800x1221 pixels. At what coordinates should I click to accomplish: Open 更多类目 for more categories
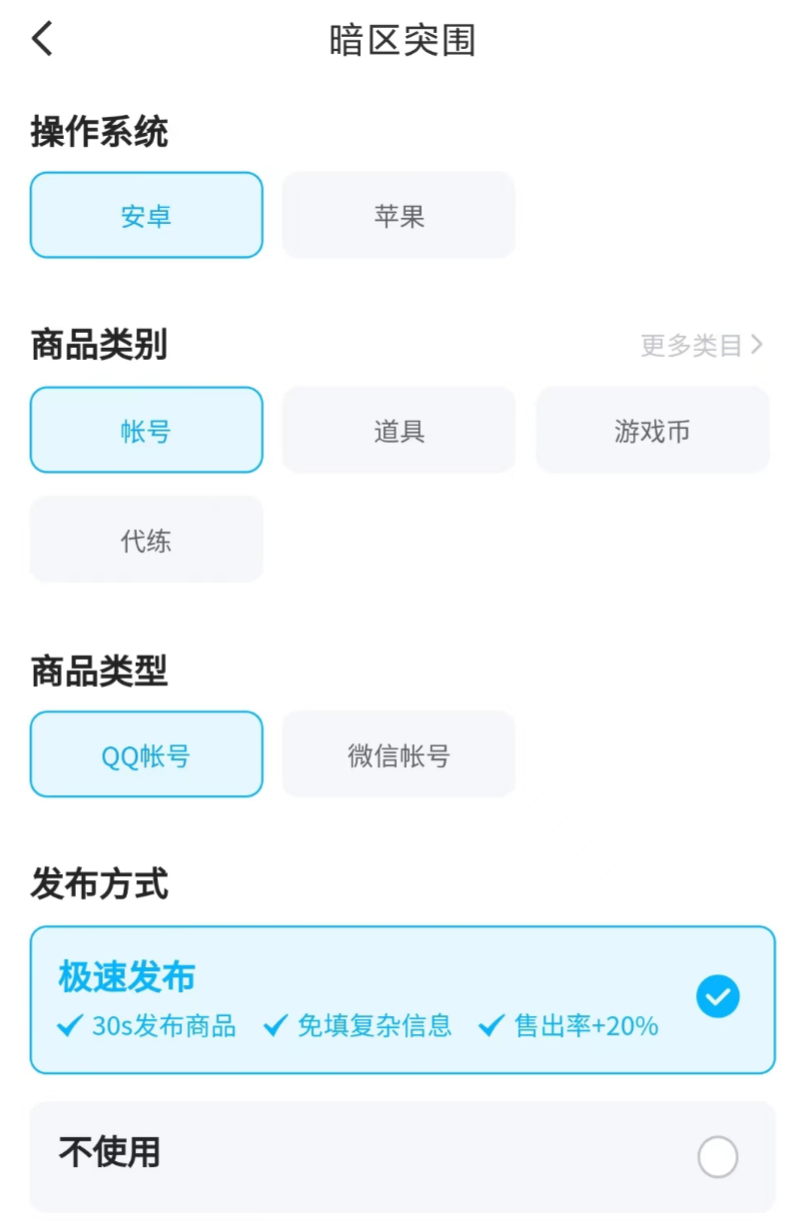click(701, 346)
